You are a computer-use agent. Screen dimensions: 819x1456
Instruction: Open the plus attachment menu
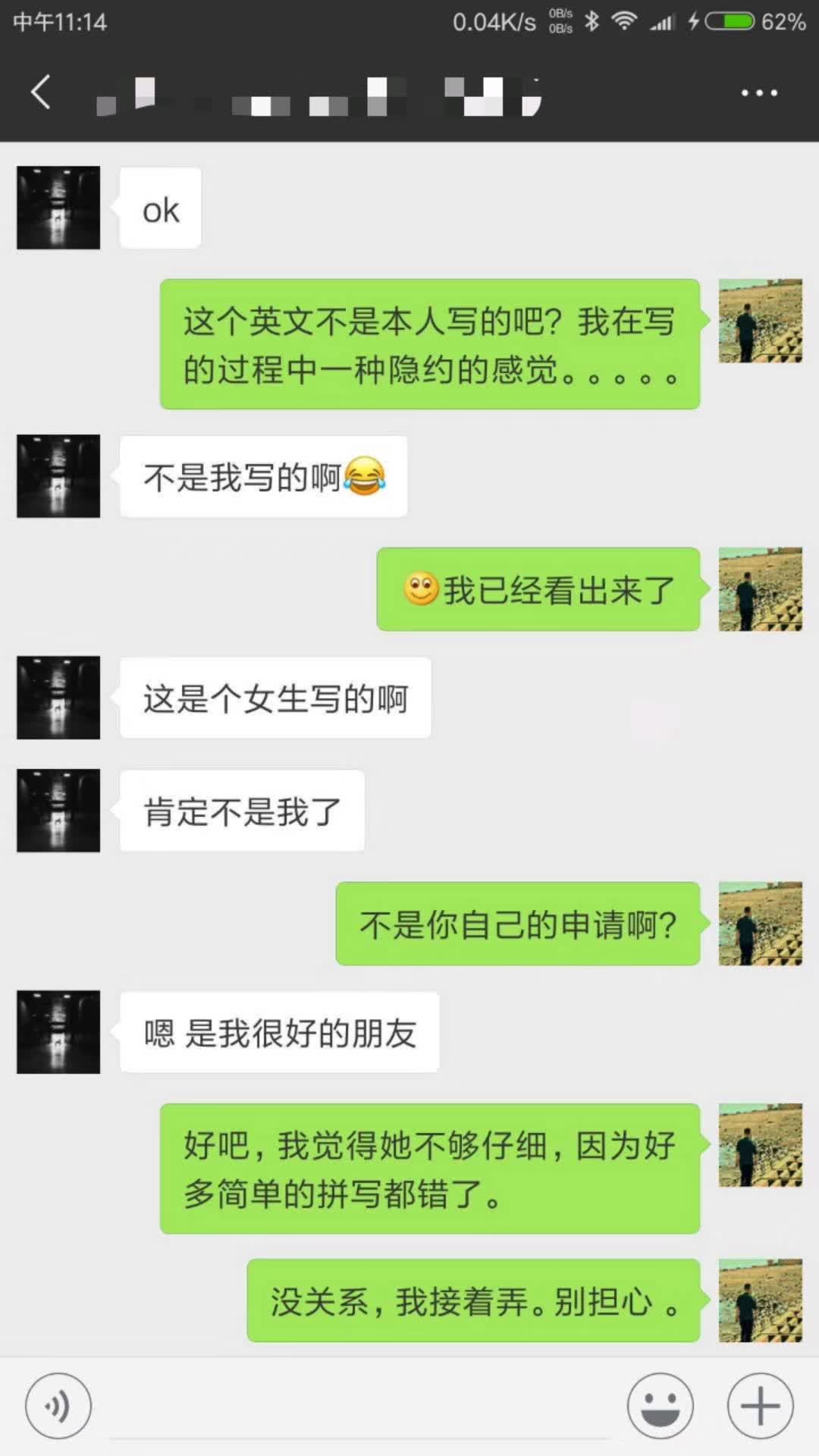(760, 1406)
